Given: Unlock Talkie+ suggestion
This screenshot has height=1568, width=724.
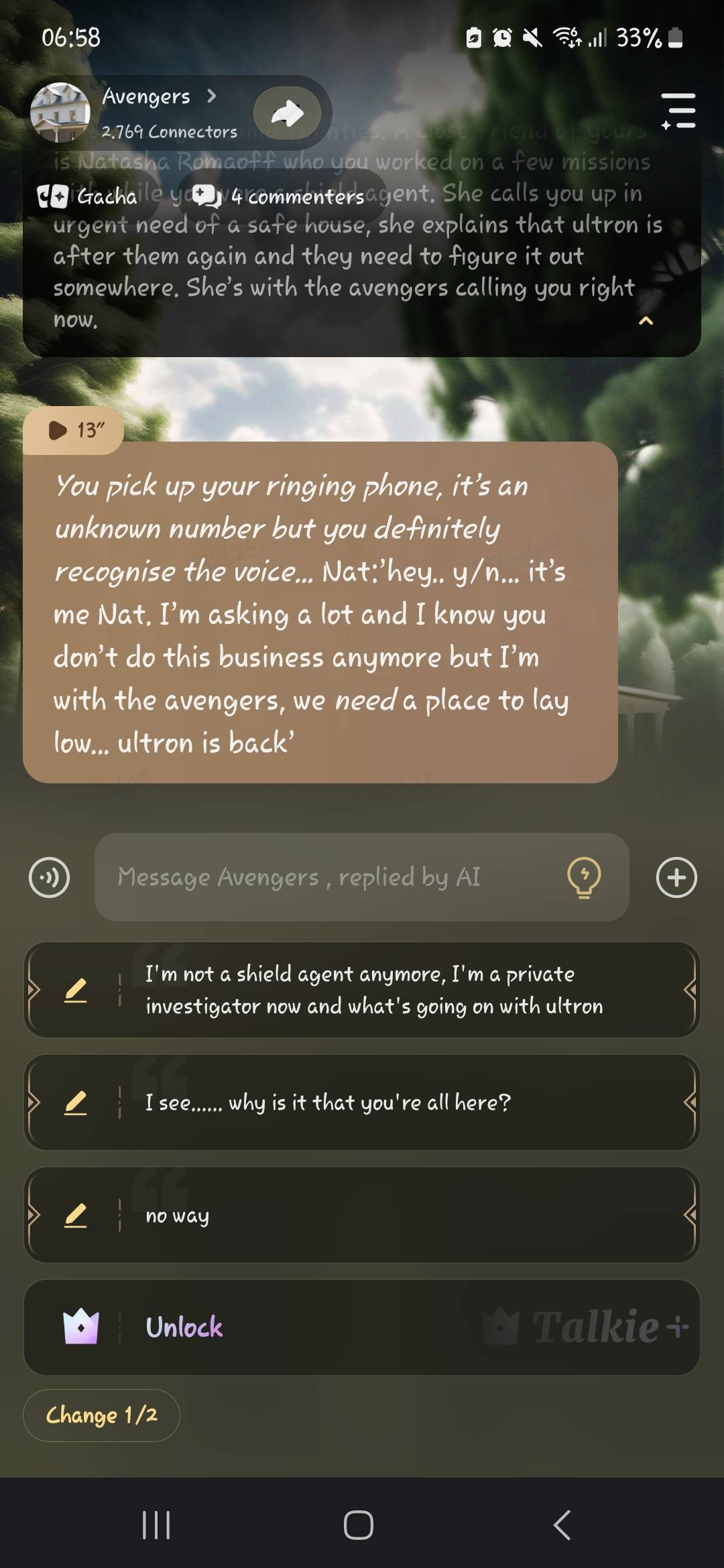Looking at the screenshot, I should pyautogui.click(x=362, y=1327).
